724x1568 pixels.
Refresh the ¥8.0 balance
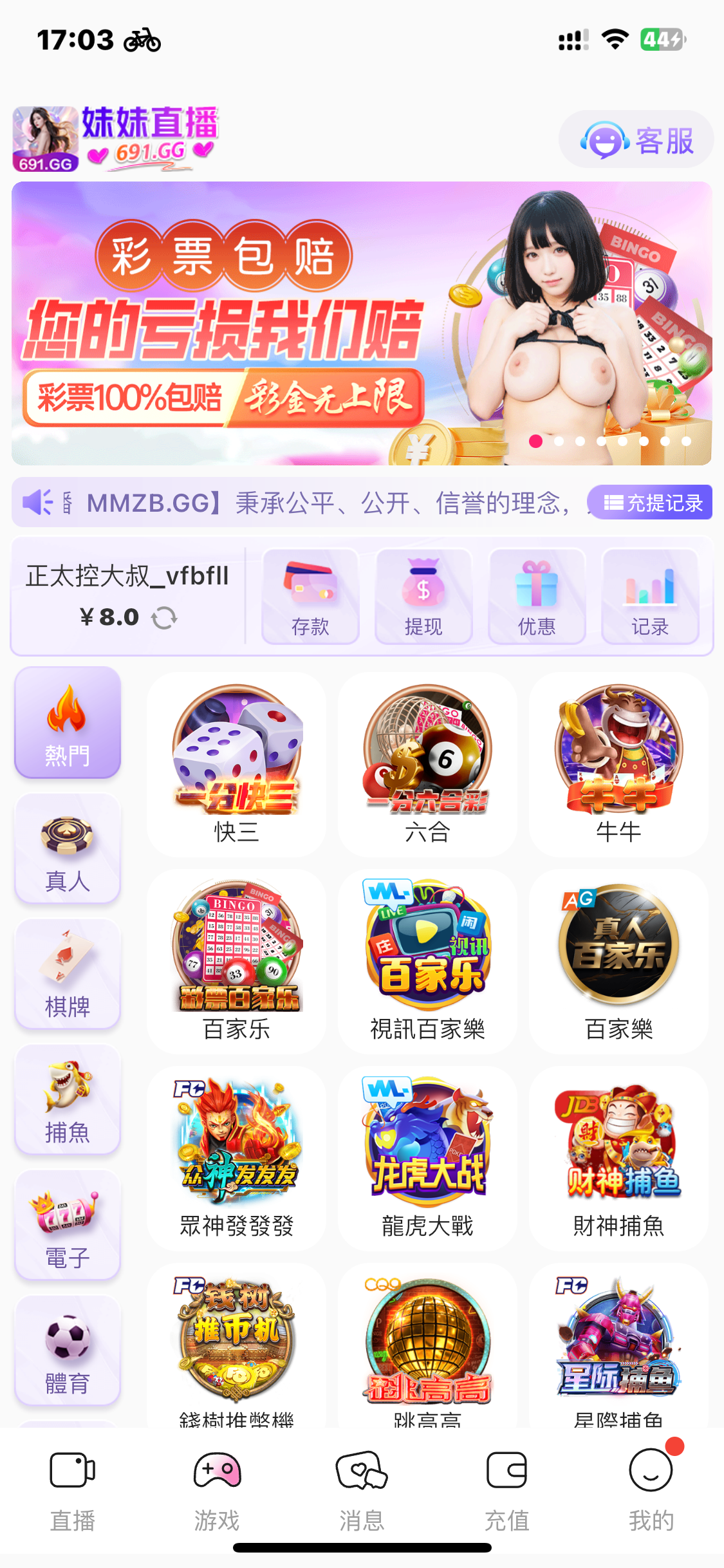tap(164, 618)
